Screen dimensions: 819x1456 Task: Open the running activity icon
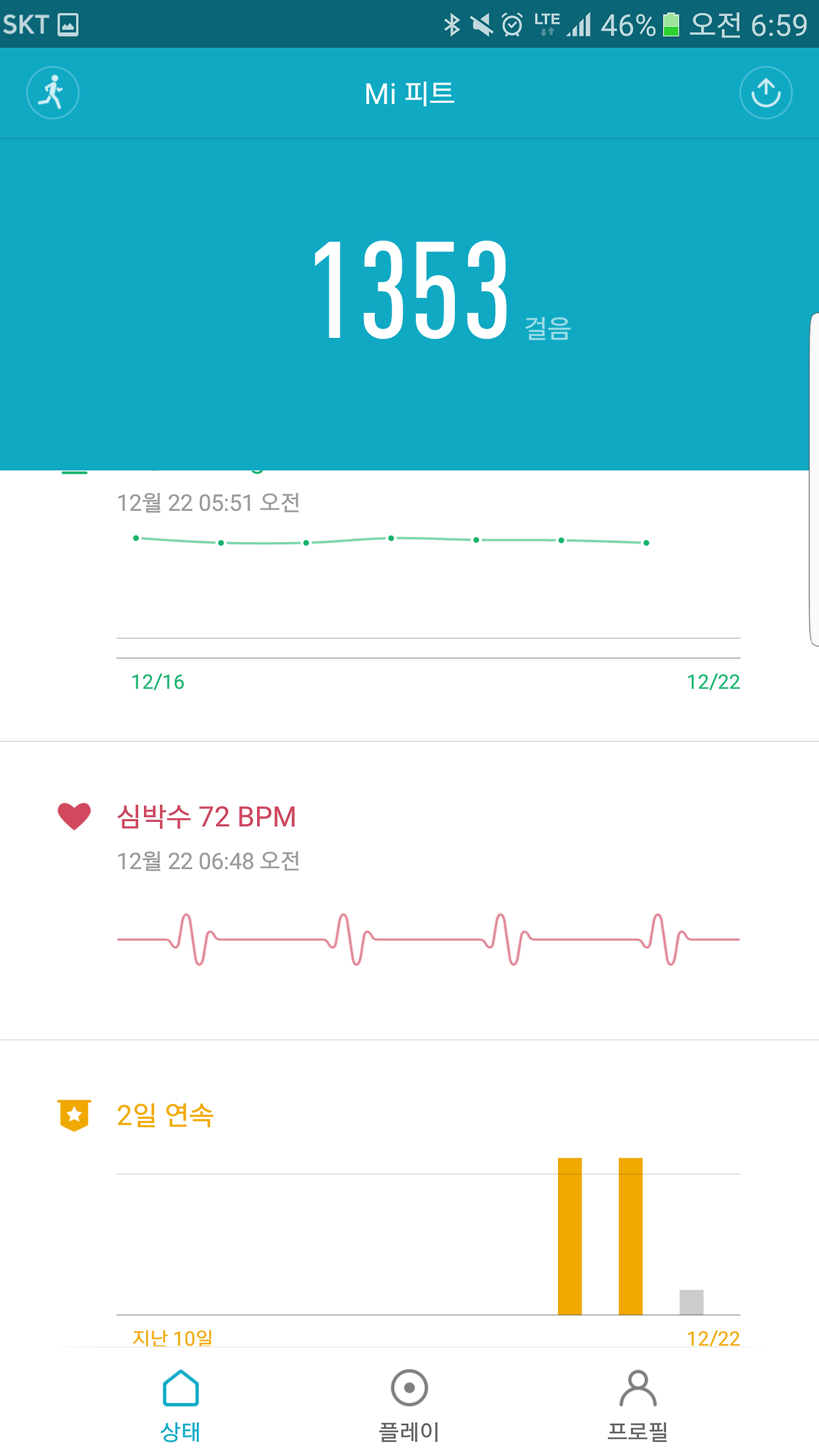coord(52,93)
